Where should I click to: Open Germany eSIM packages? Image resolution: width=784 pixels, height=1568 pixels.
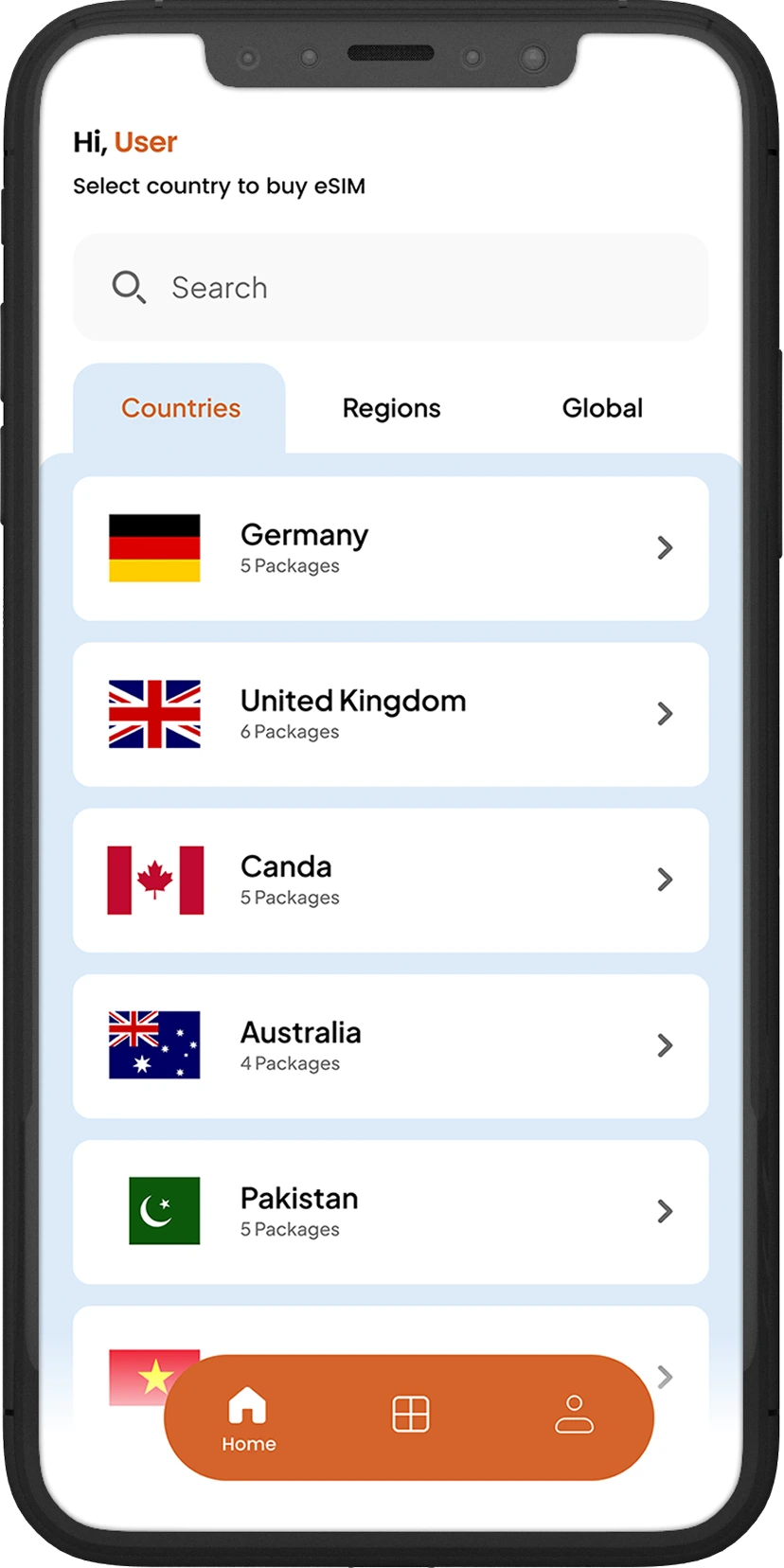(390, 548)
